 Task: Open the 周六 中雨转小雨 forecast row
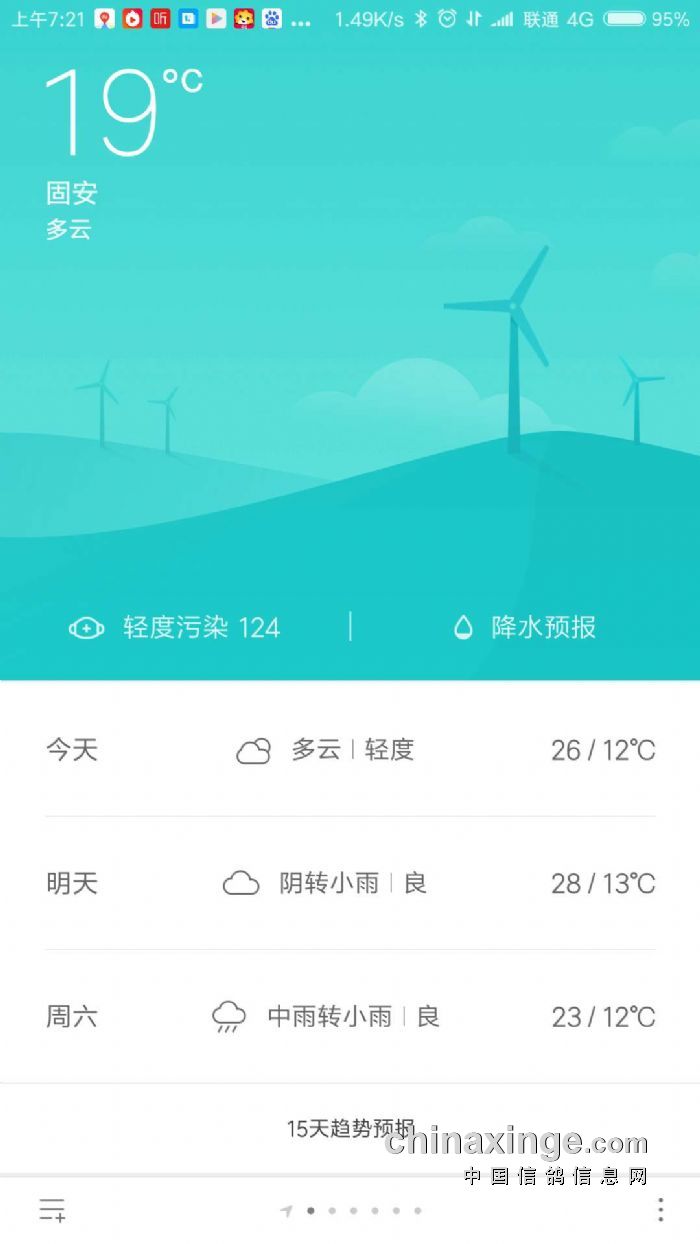350,1017
